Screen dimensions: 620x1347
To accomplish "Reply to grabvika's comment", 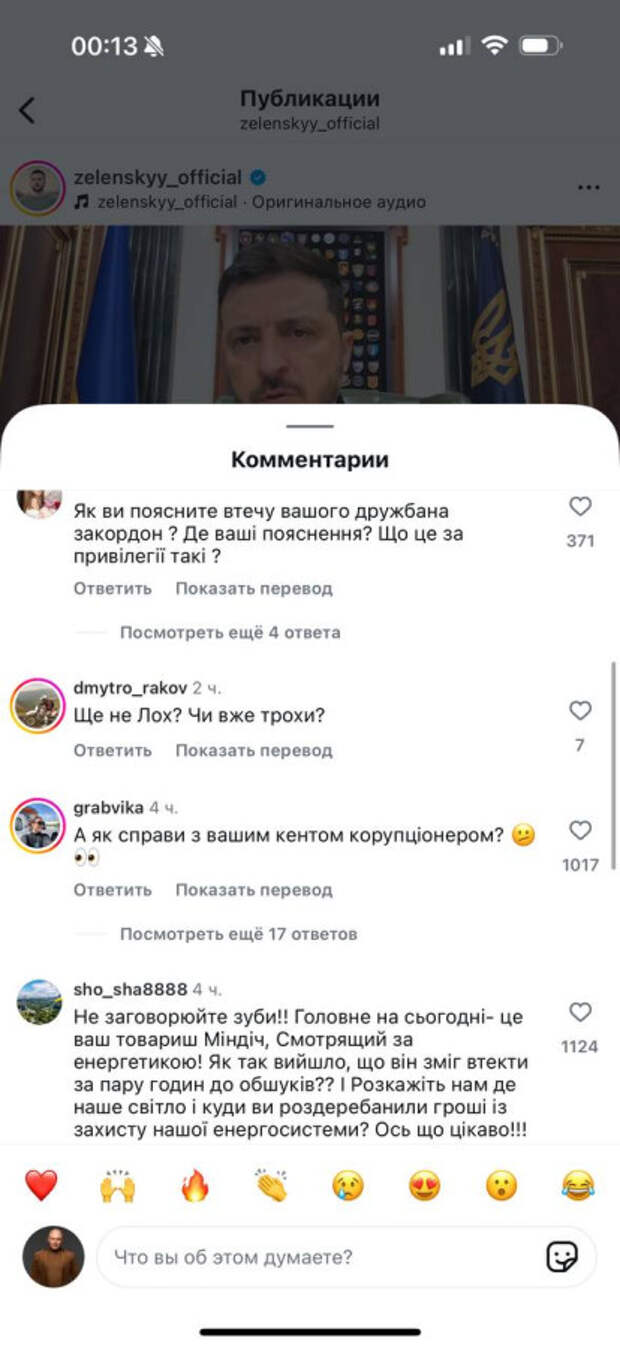I will click(x=112, y=890).
